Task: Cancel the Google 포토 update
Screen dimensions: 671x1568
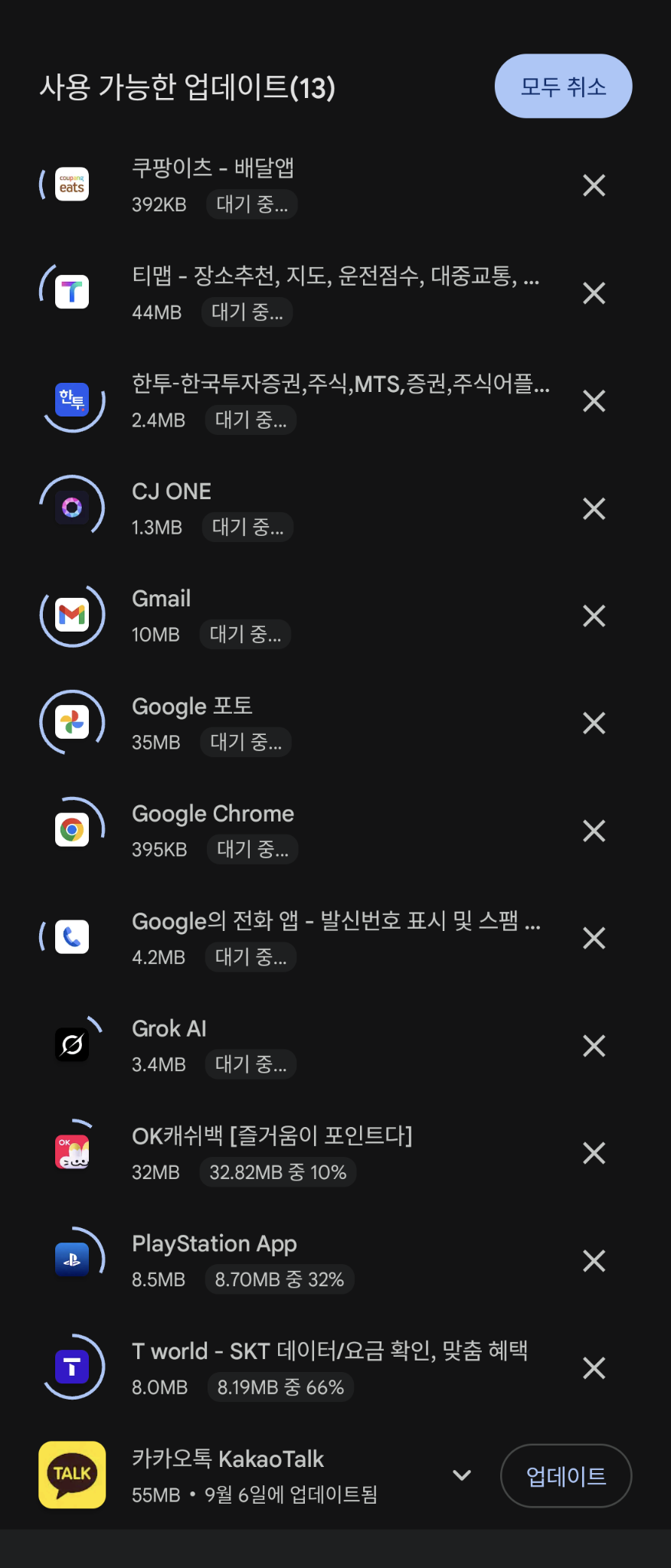Action: (594, 723)
